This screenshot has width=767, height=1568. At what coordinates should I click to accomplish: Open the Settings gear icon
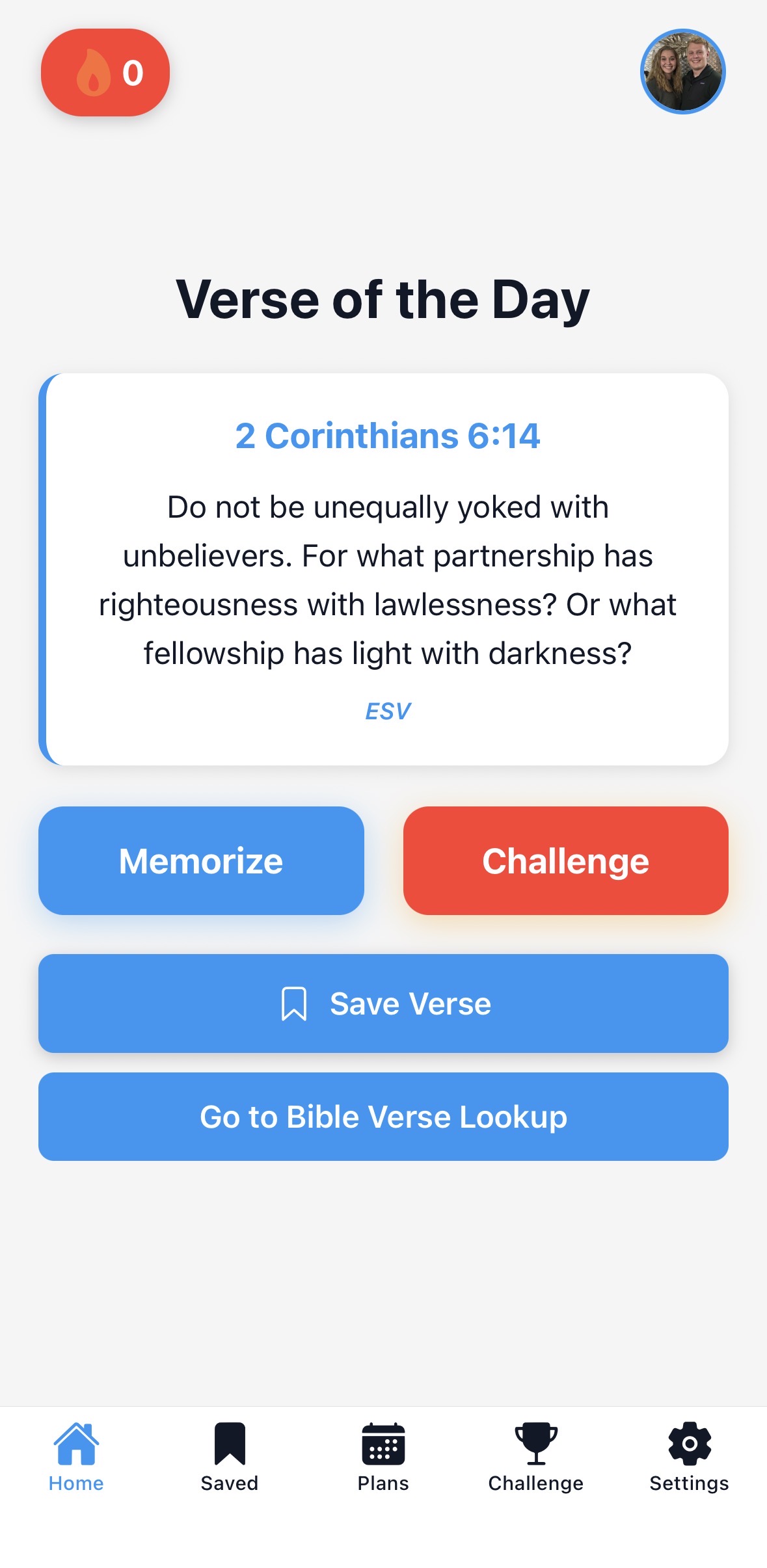(x=689, y=1444)
